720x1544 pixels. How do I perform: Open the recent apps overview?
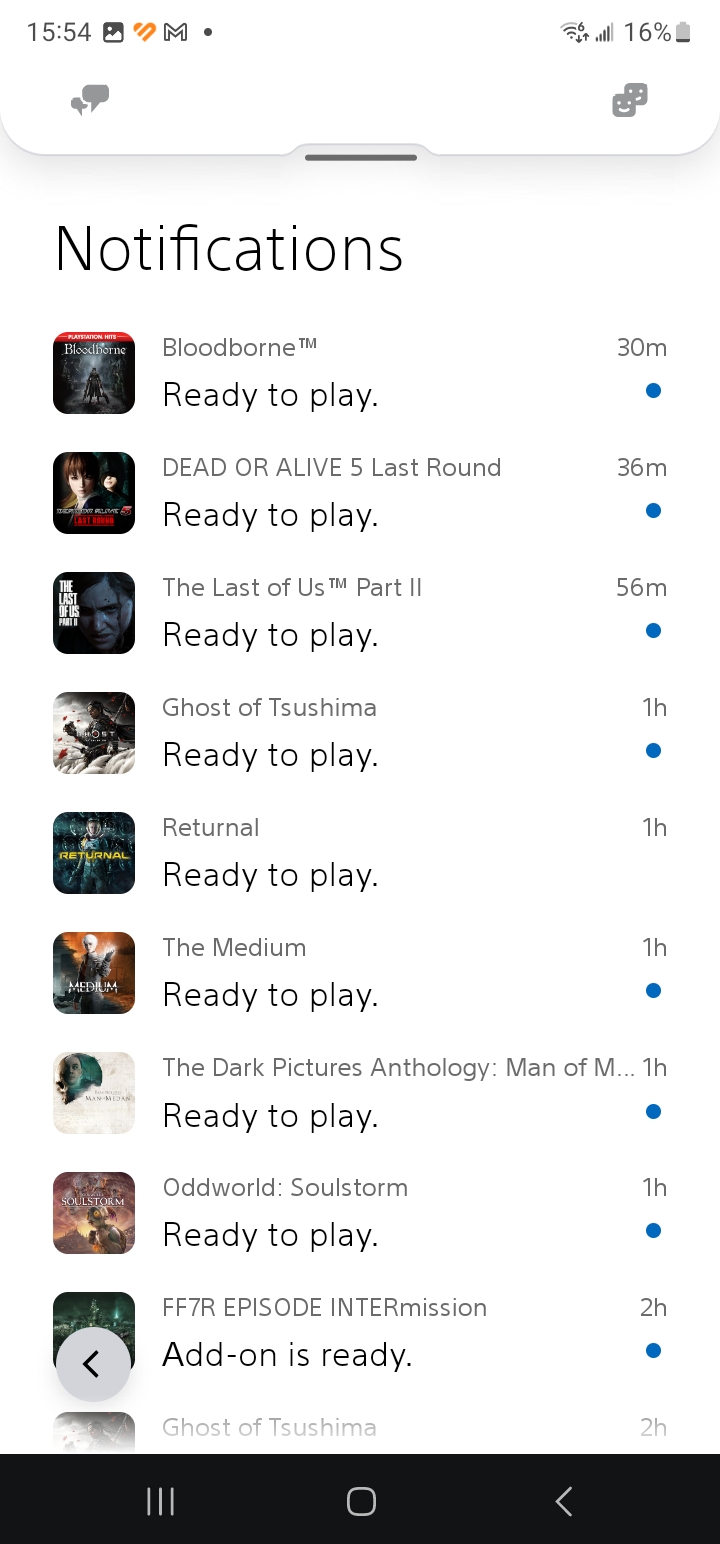click(160, 1501)
